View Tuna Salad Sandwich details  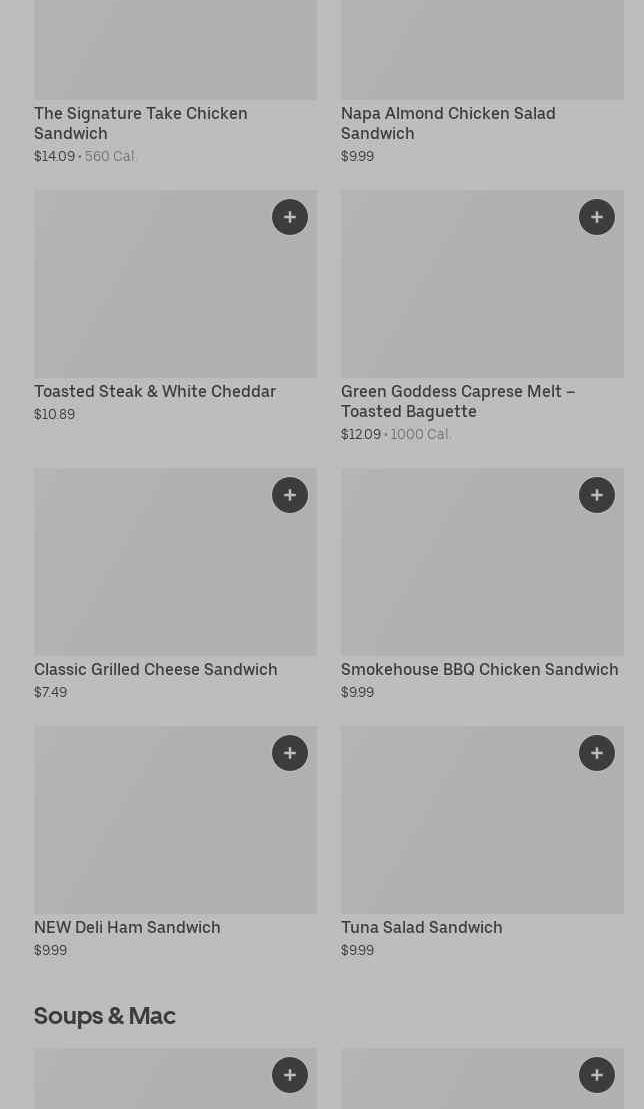pyautogui.click(x=421, y=928)
